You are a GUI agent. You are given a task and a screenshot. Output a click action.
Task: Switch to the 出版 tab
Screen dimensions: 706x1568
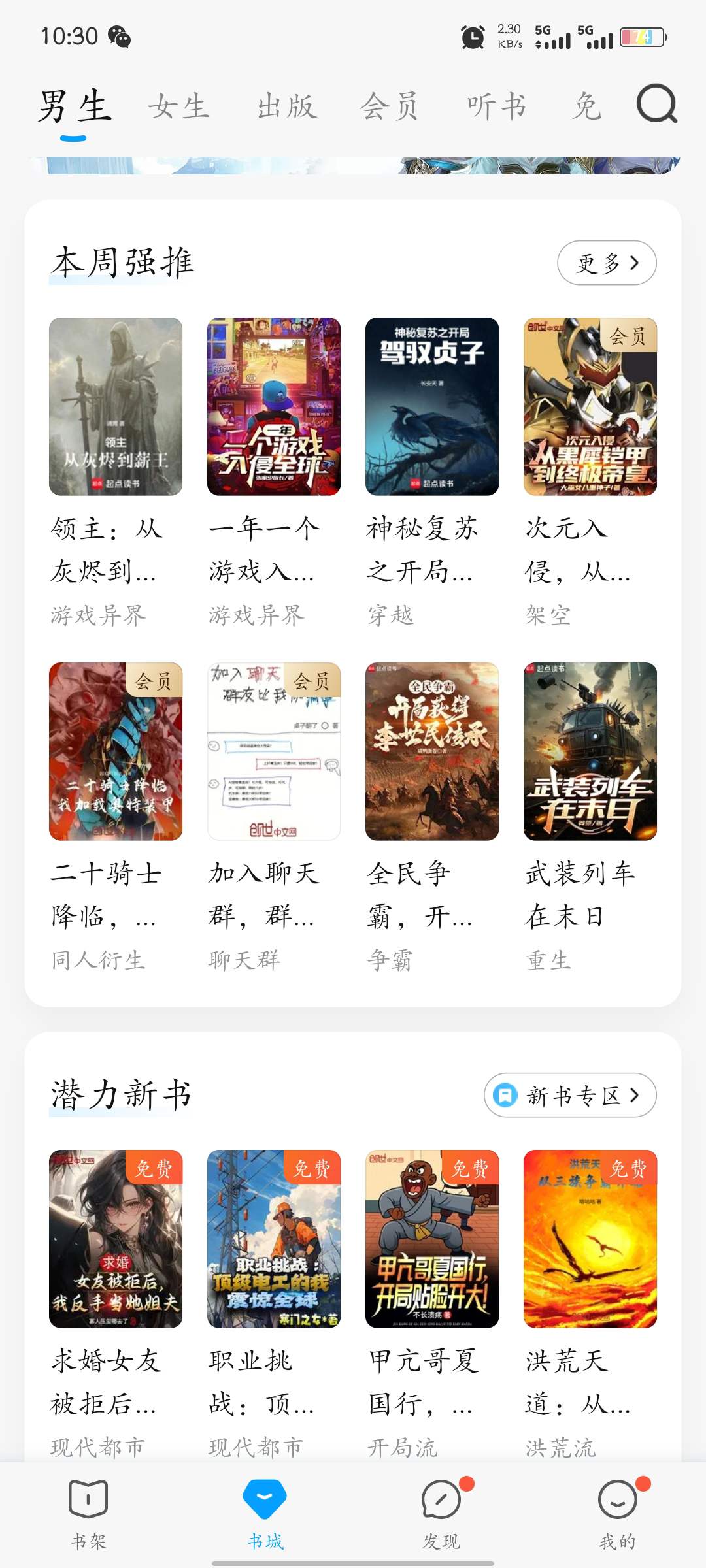287,106
